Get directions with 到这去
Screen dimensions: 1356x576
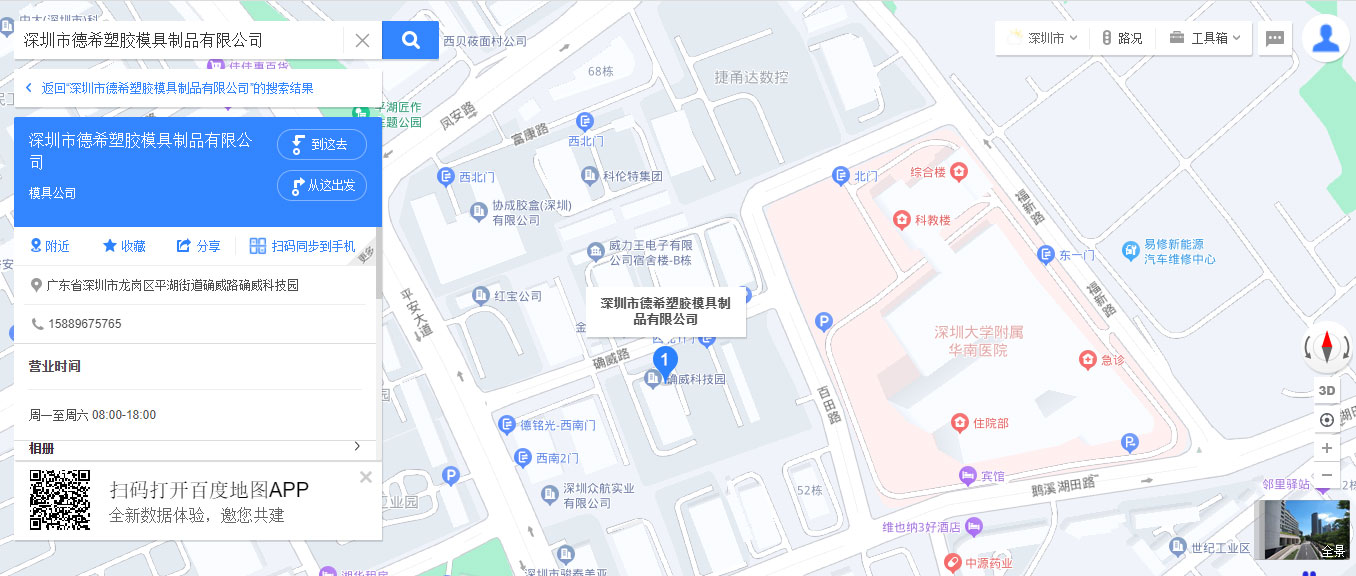point(321,144)
